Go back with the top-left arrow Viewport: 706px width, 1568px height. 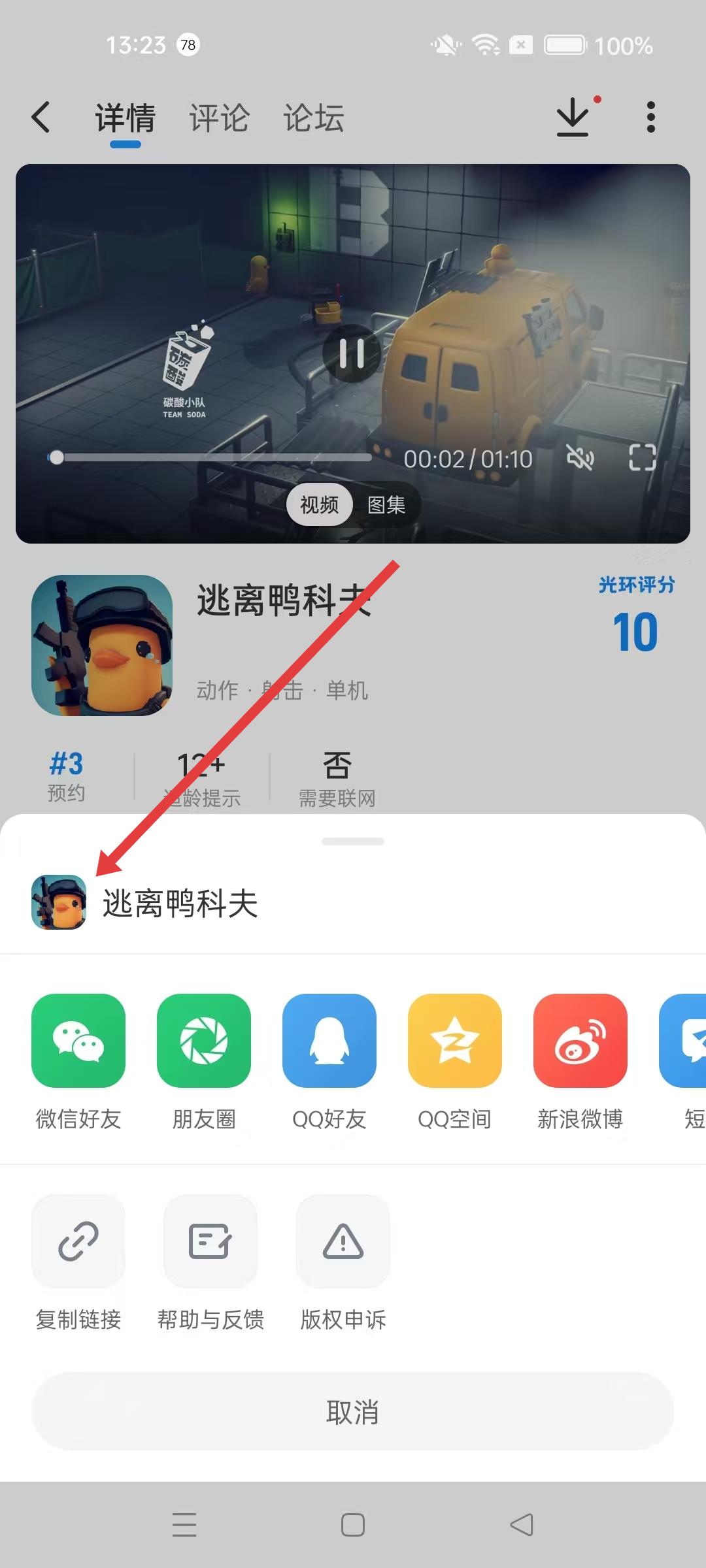(41, 118)
